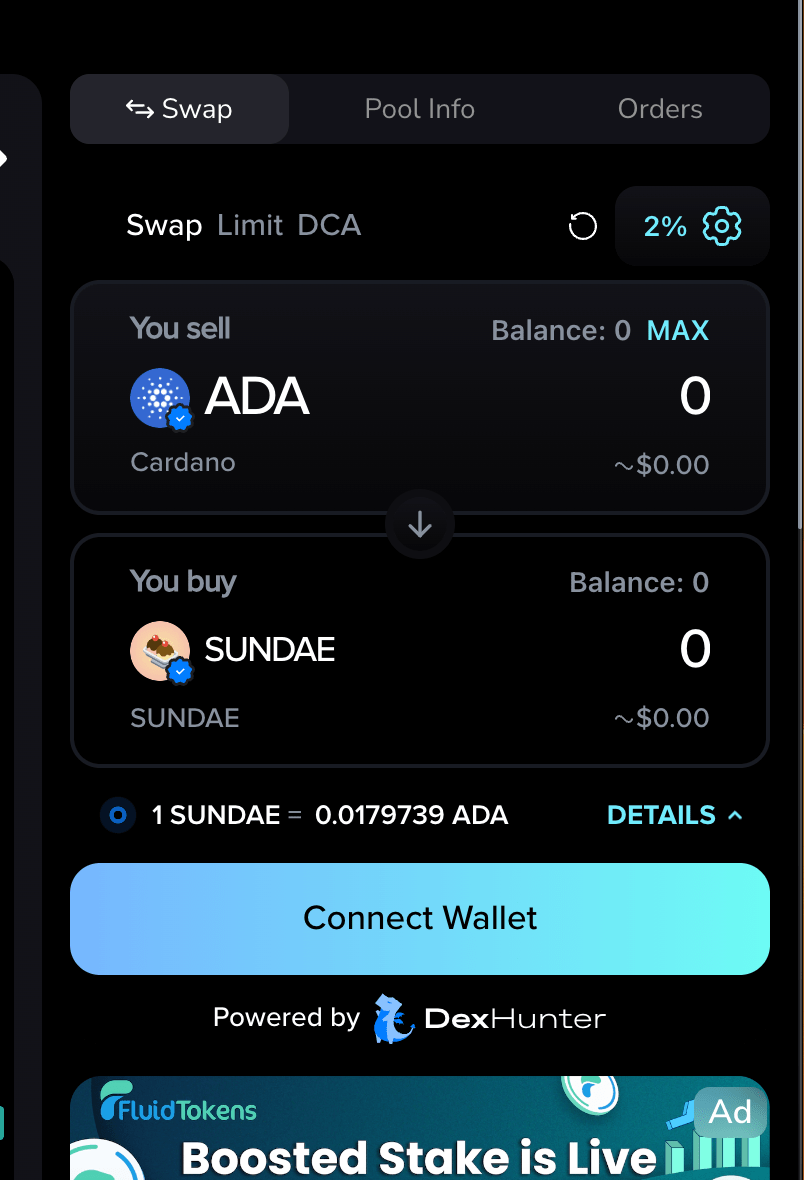Screen dimensions: 804x1180
Task: Open the Orders tab
Action: [x=660, y=108]
